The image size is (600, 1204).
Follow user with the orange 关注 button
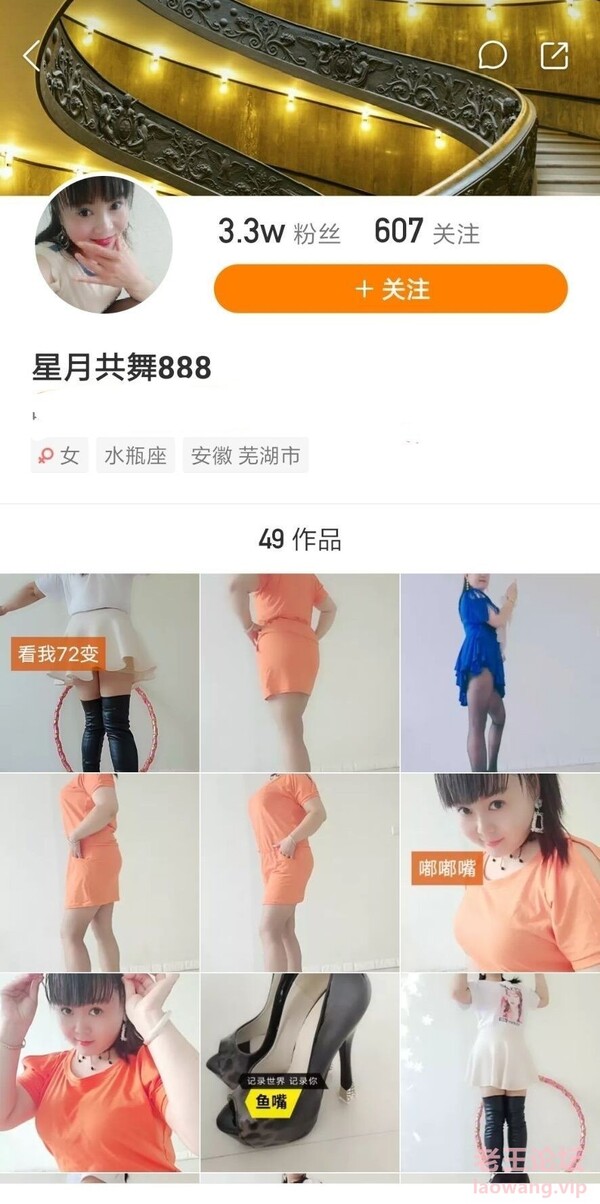(391, 289)
